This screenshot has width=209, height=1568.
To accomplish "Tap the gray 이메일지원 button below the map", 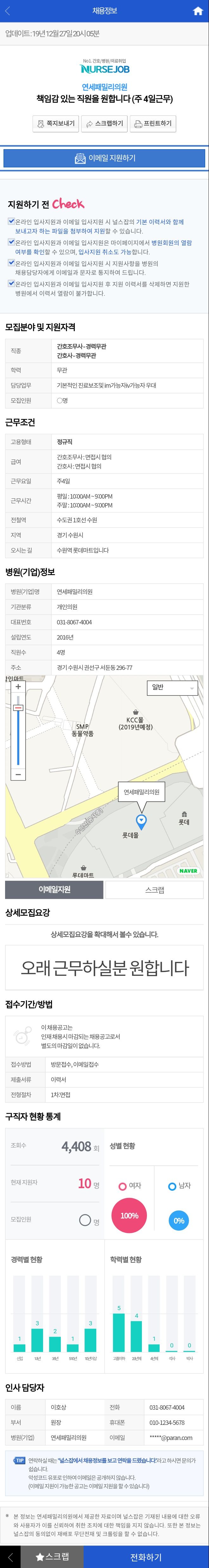I will point(54,889).
